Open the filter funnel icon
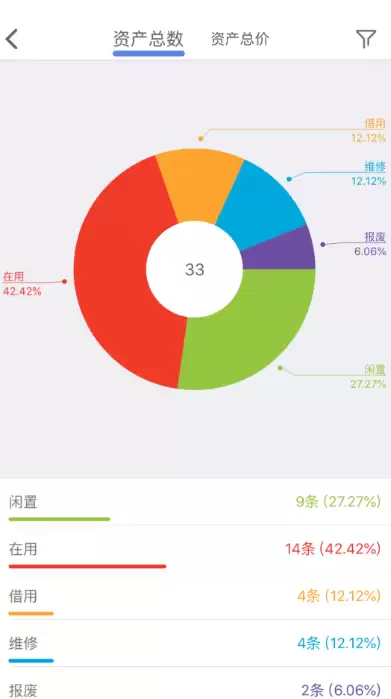This screenshot has width=391, height=699. [366, 39]
